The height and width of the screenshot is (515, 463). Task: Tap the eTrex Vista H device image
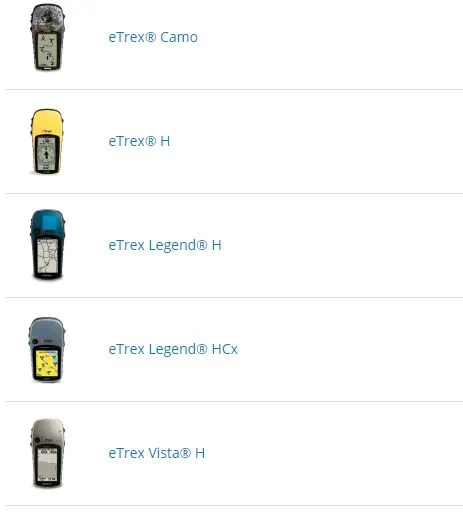(x=47, y=453)
